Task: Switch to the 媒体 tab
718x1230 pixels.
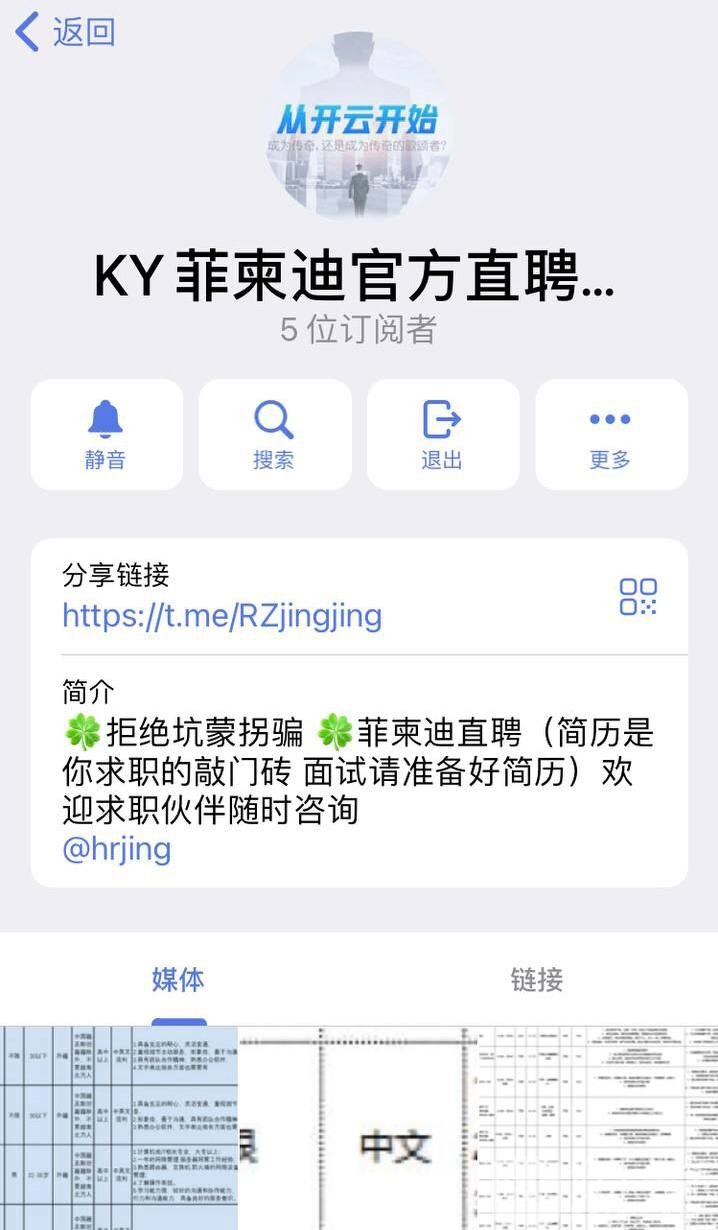Action: pos(179,980)
